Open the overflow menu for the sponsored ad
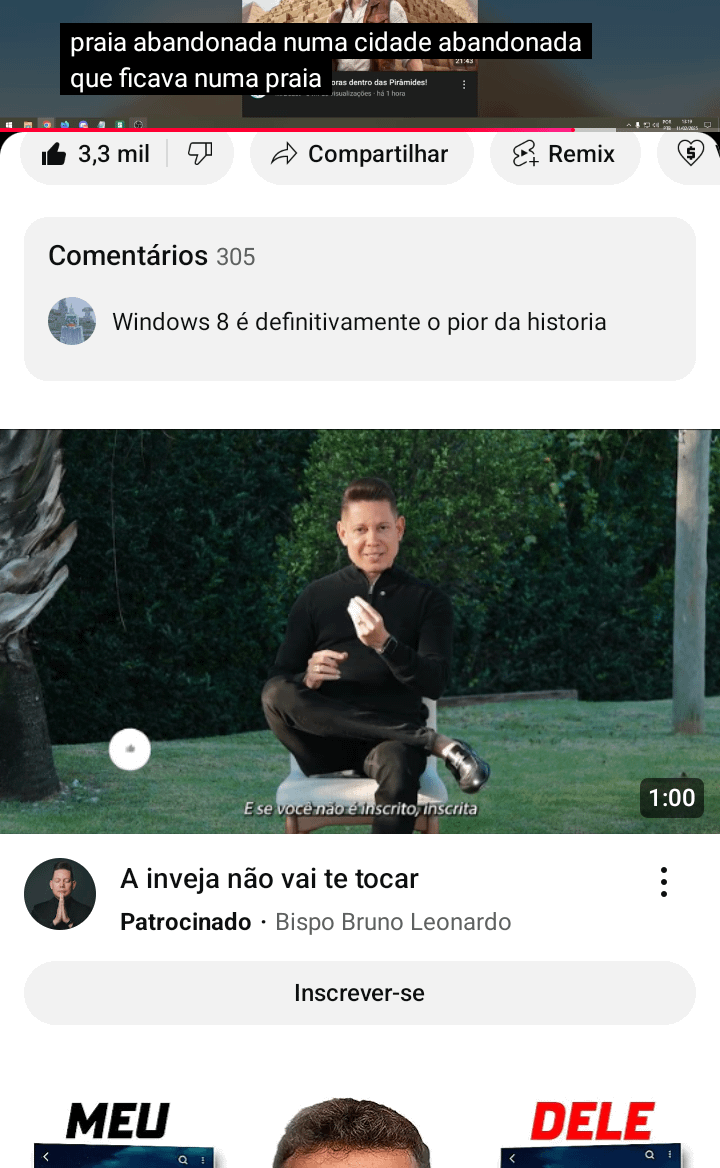This screenshot has height=1168, width=720. pos(663,882)
